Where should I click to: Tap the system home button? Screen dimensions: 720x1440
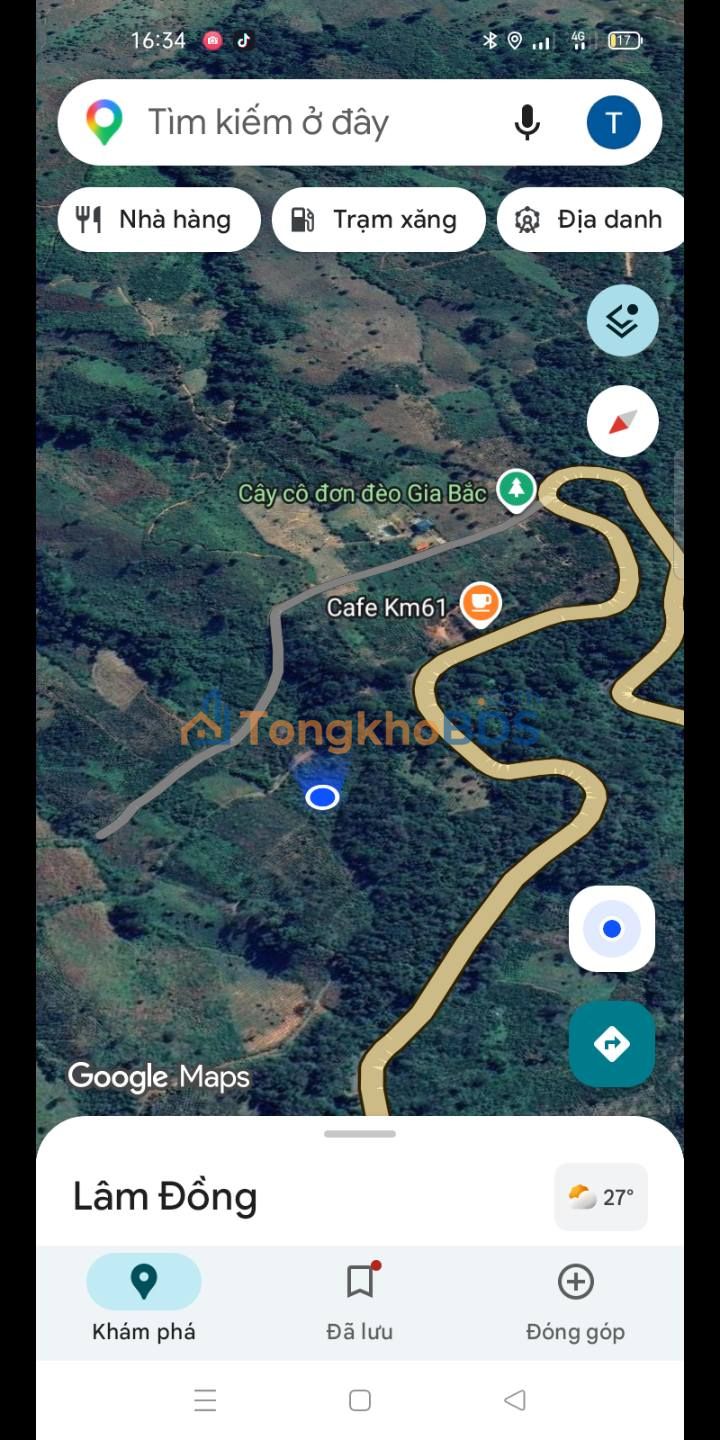360,1400
